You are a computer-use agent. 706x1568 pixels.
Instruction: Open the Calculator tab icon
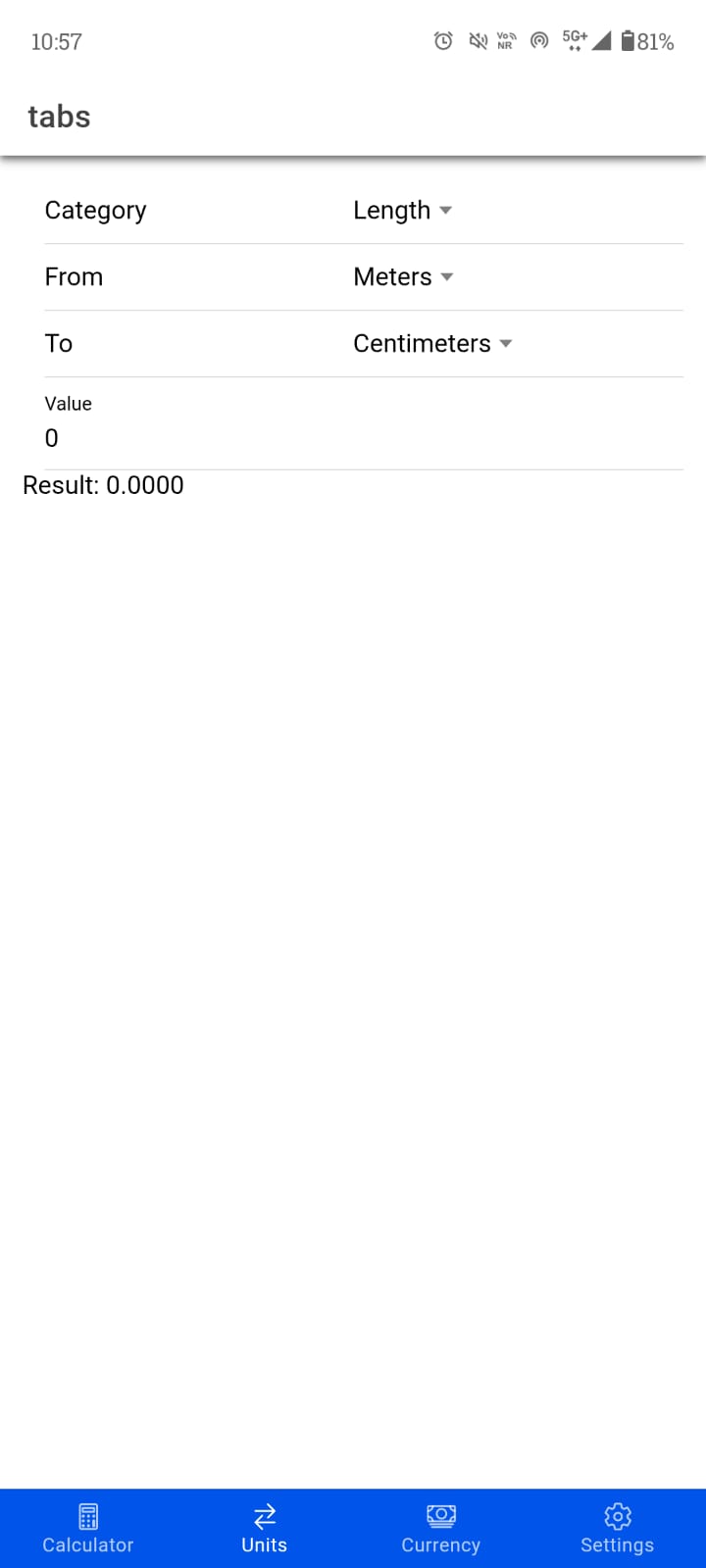(87, 1515)
